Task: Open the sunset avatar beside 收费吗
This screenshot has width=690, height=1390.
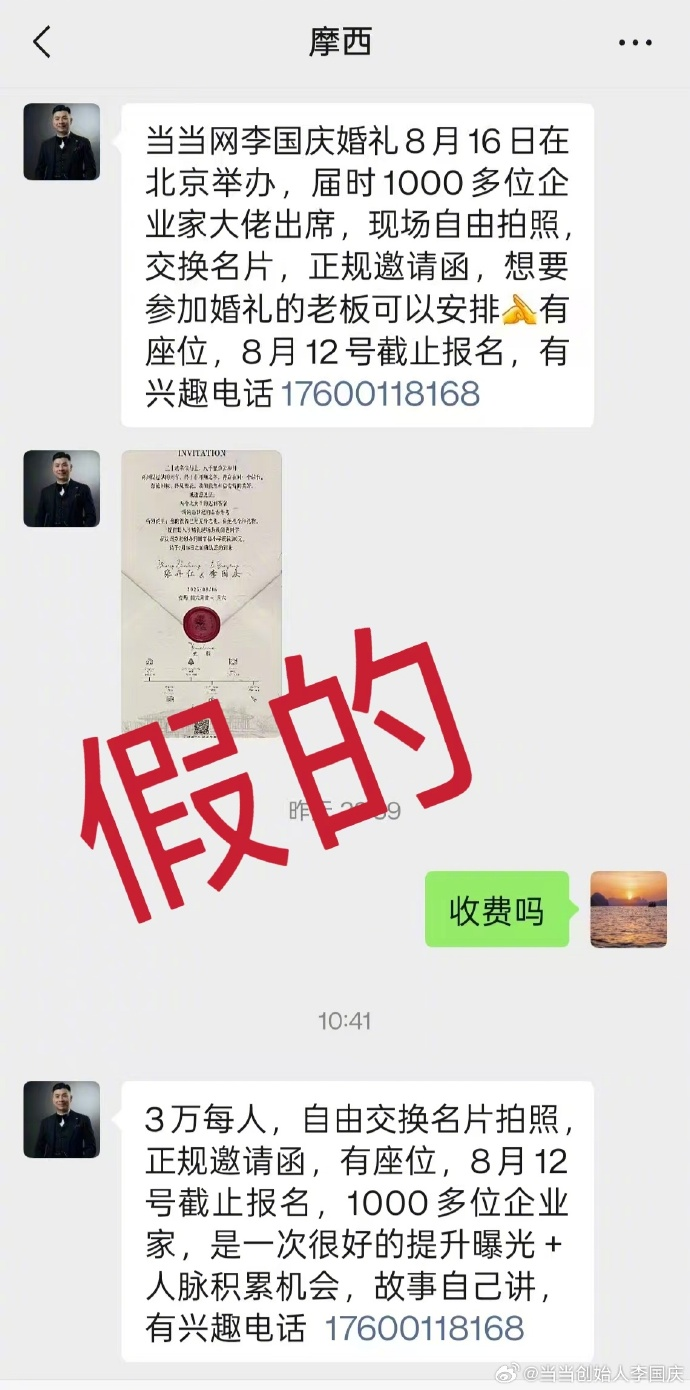Action: pos(628,909)
